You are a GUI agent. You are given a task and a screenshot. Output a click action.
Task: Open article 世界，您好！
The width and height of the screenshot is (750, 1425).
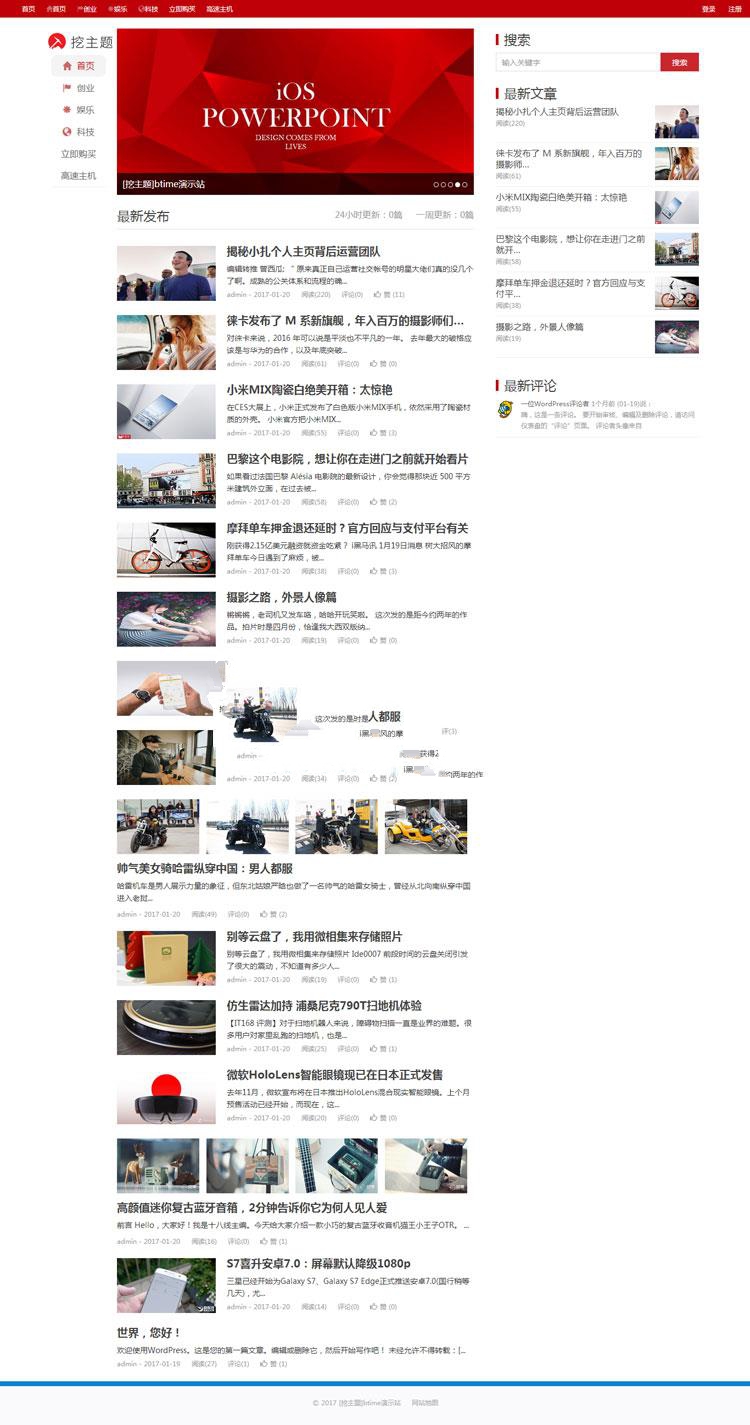click(x=149, y=1333)
